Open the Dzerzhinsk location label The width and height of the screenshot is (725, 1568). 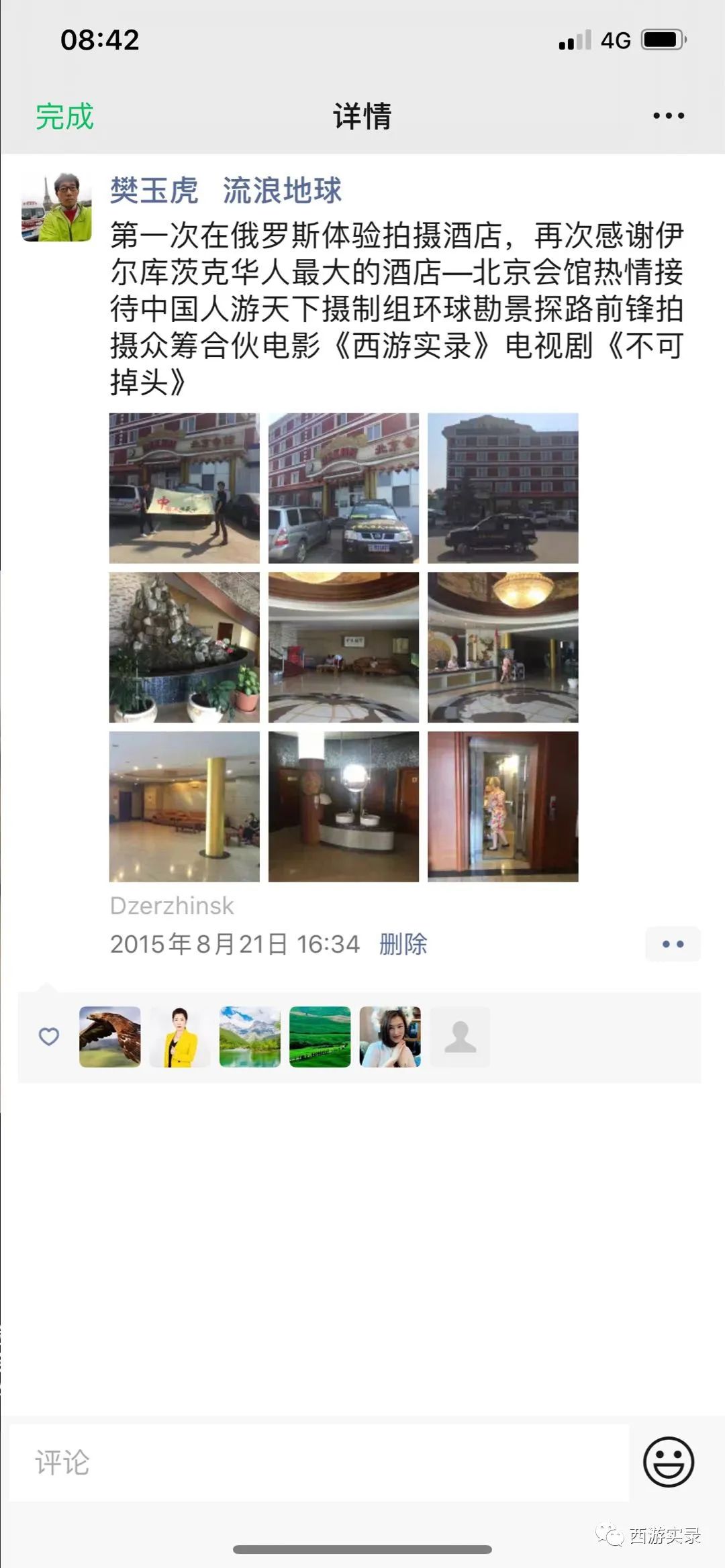tap(171, 906)
